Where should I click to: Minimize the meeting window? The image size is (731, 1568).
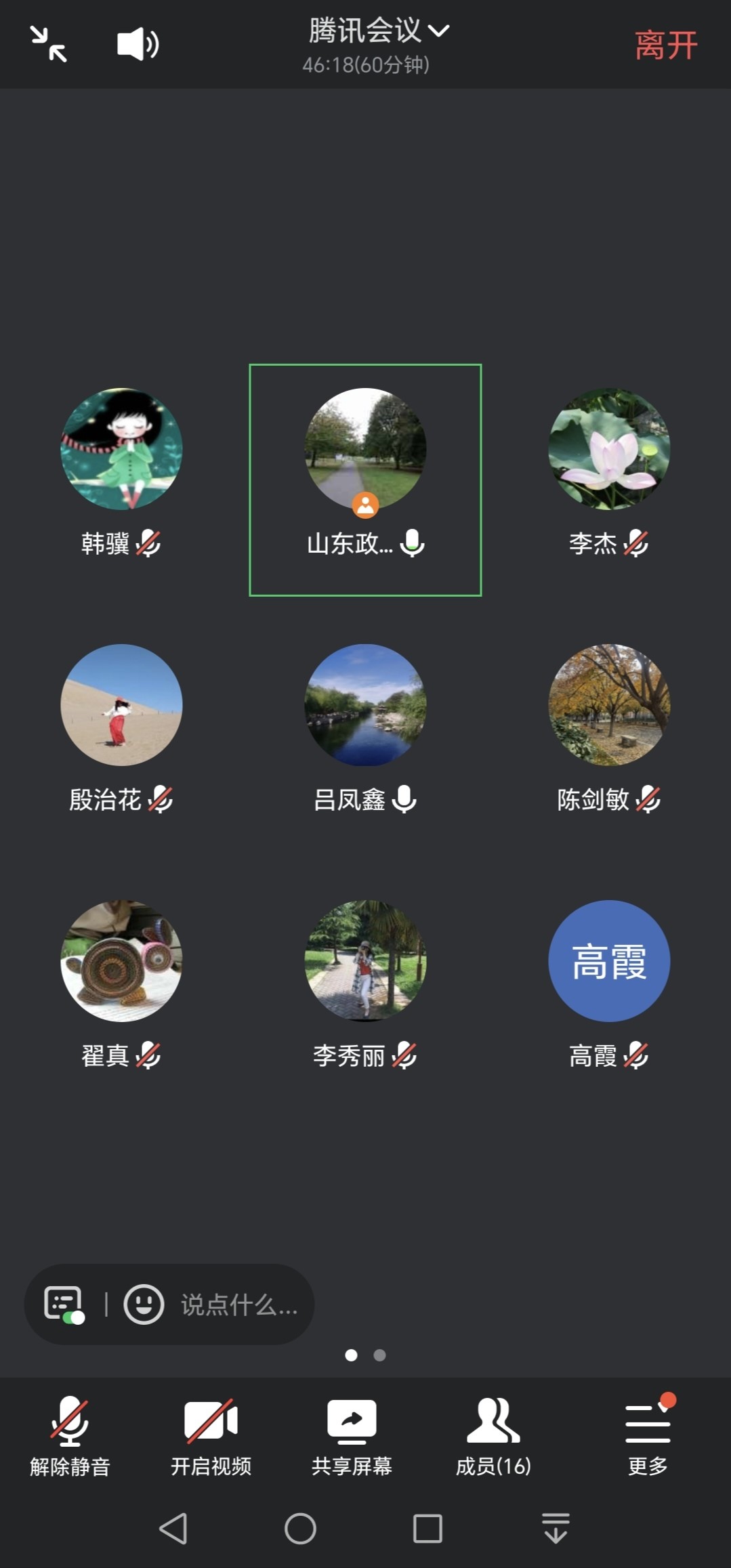pos(49,45)
